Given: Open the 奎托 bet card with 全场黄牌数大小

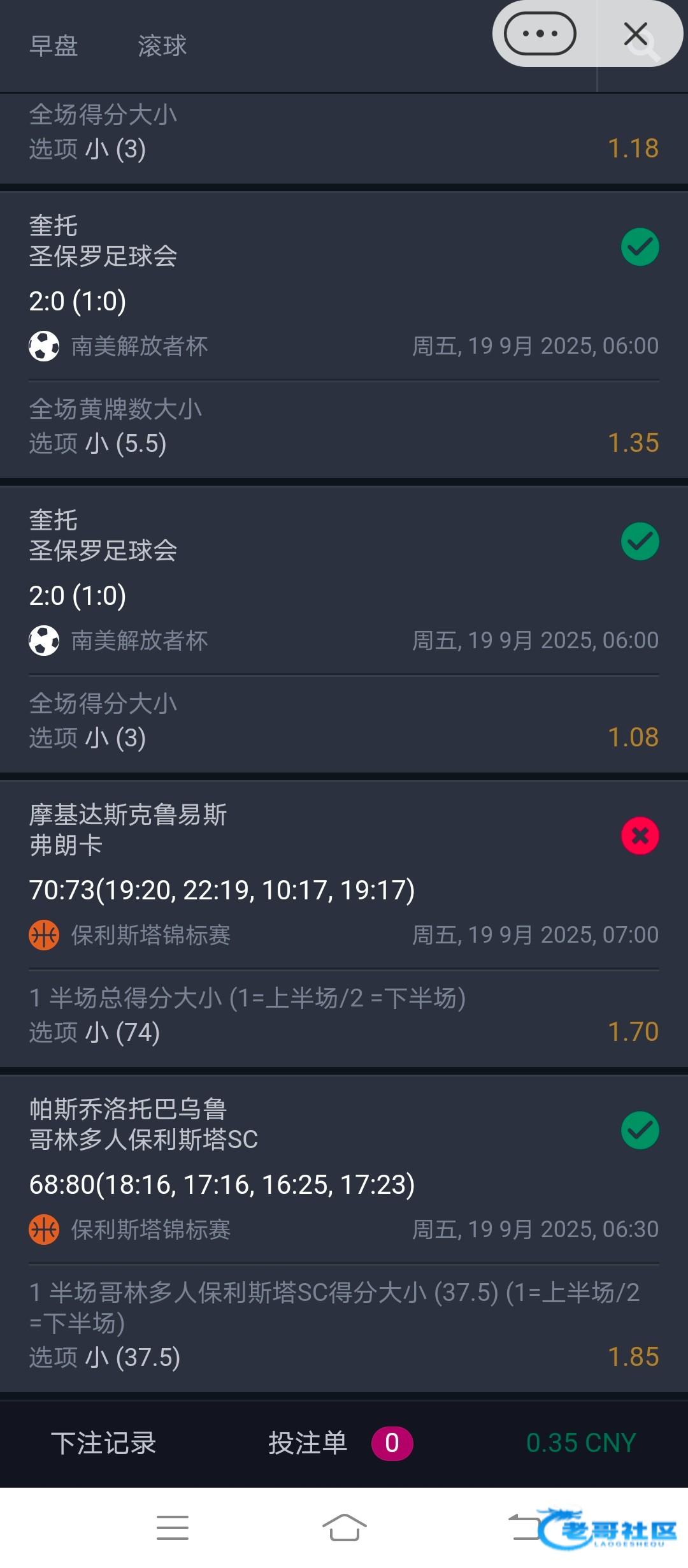Looking at the screenshot, I should point(344,335).
